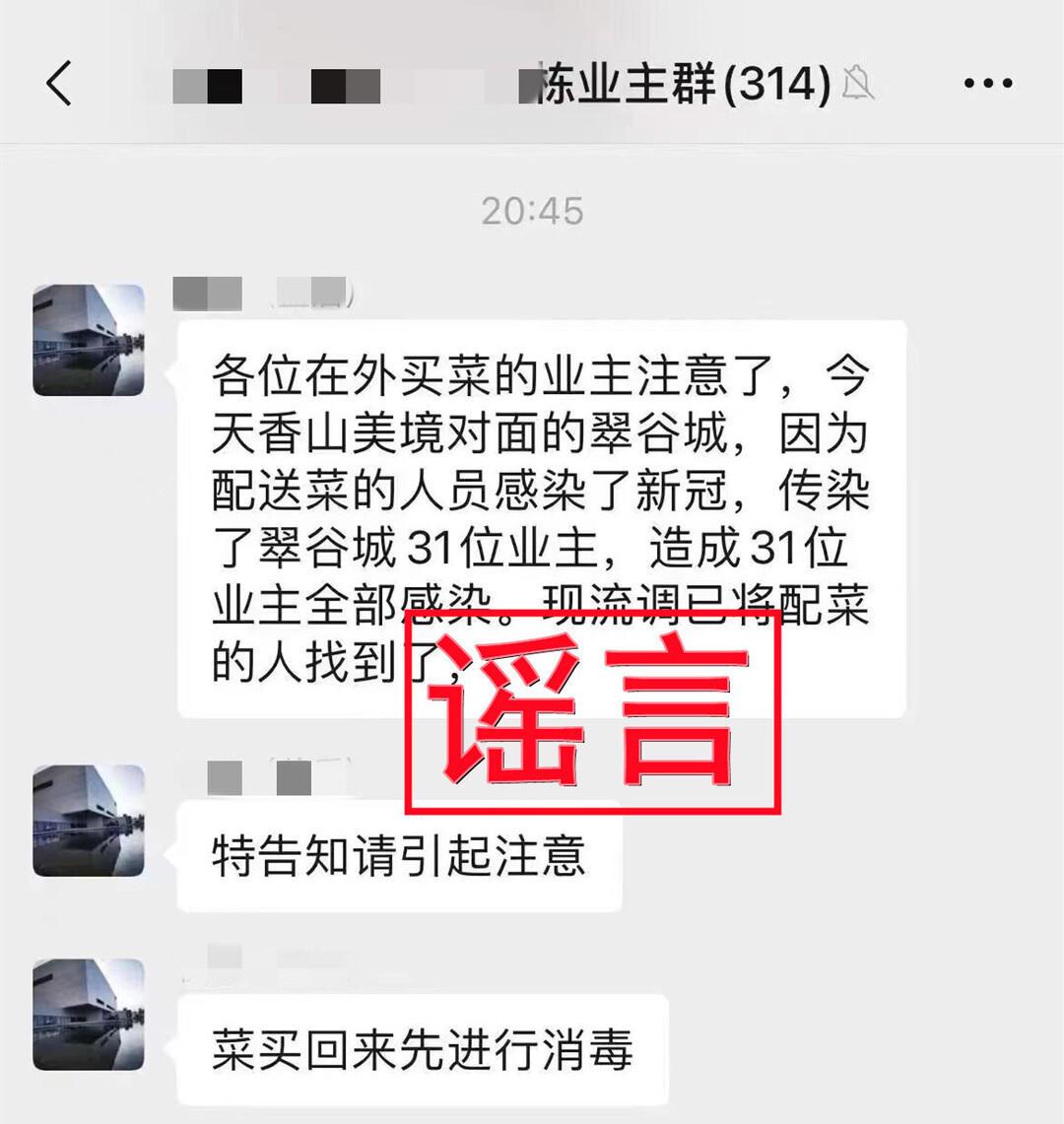The height and width of the screenshot is (1124, 1064).
Task: Open avatar beside 菜买回来先进行消毒 message
Action: [x=89, y=1015]
